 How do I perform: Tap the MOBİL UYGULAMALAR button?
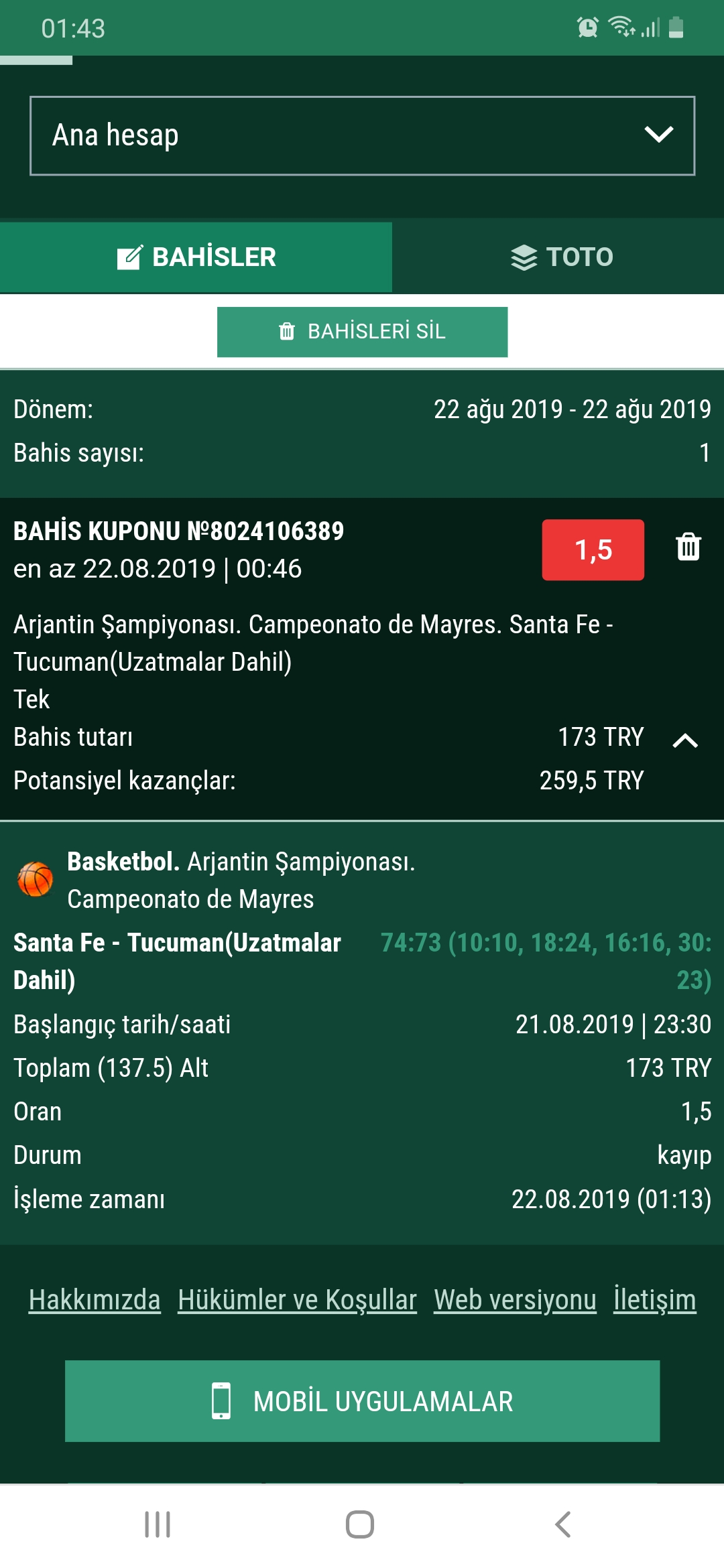pyautogui.click(x=362, y=1401)
